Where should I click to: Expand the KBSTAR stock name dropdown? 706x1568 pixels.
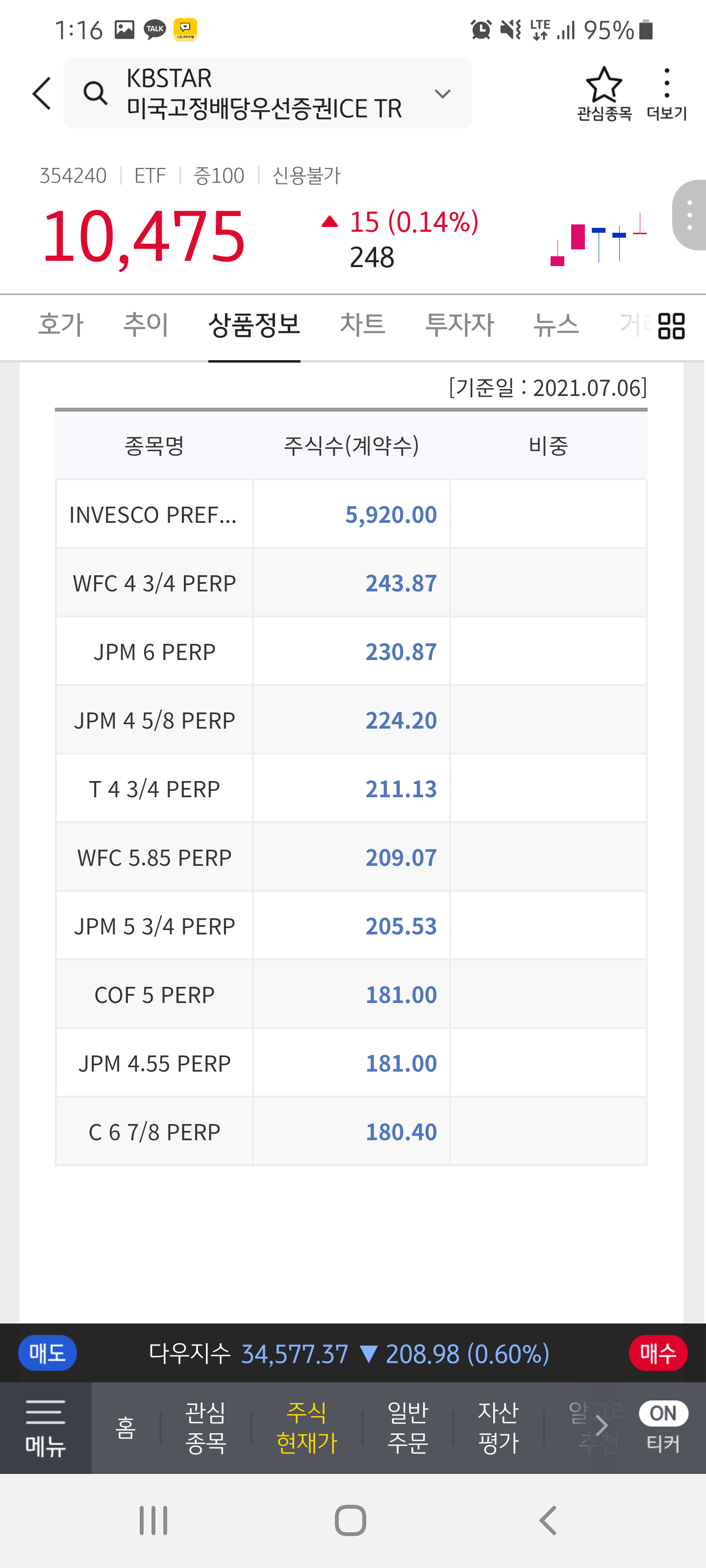click(442, 94)
